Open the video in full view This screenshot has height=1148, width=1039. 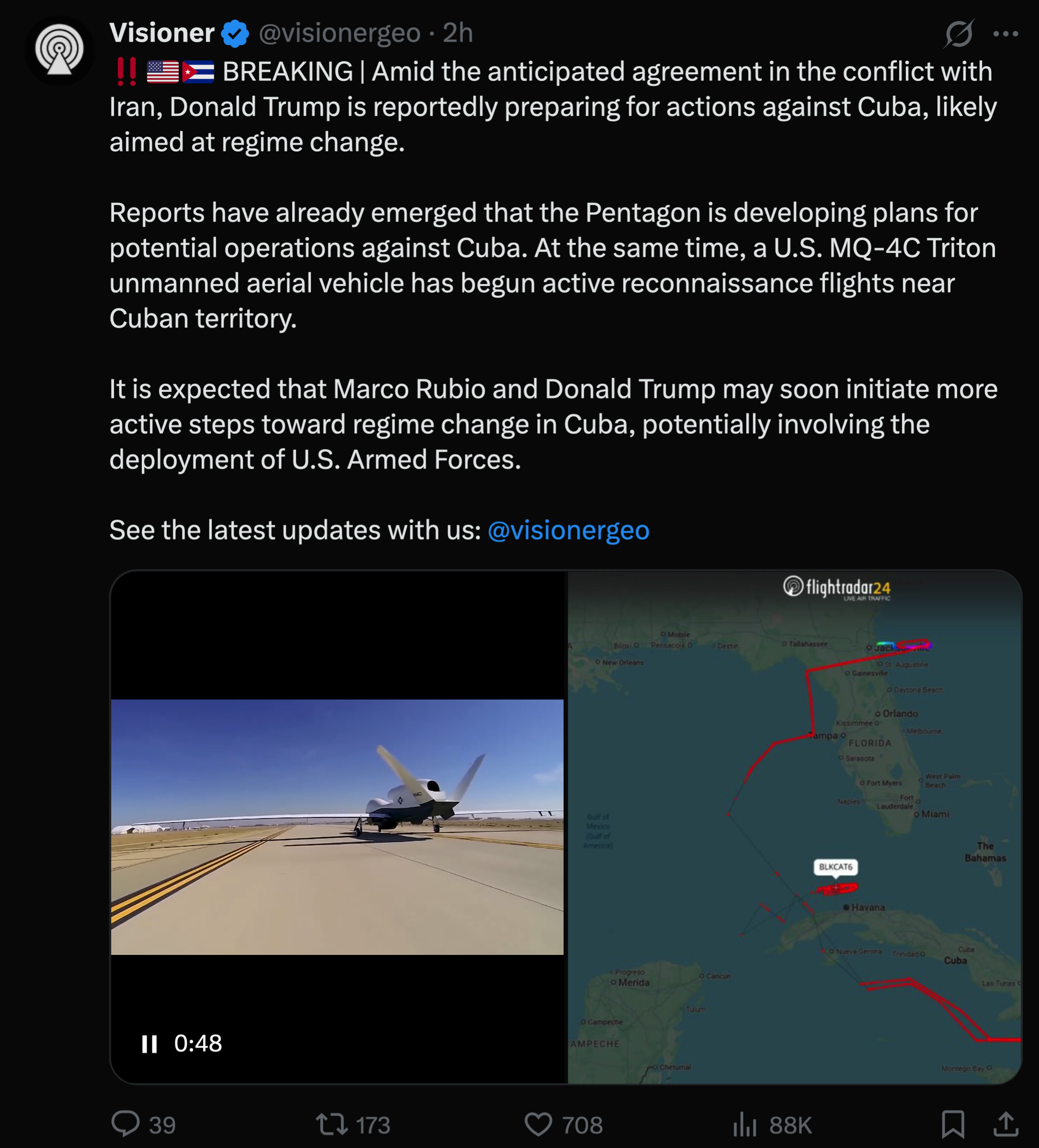coord(565,826)
